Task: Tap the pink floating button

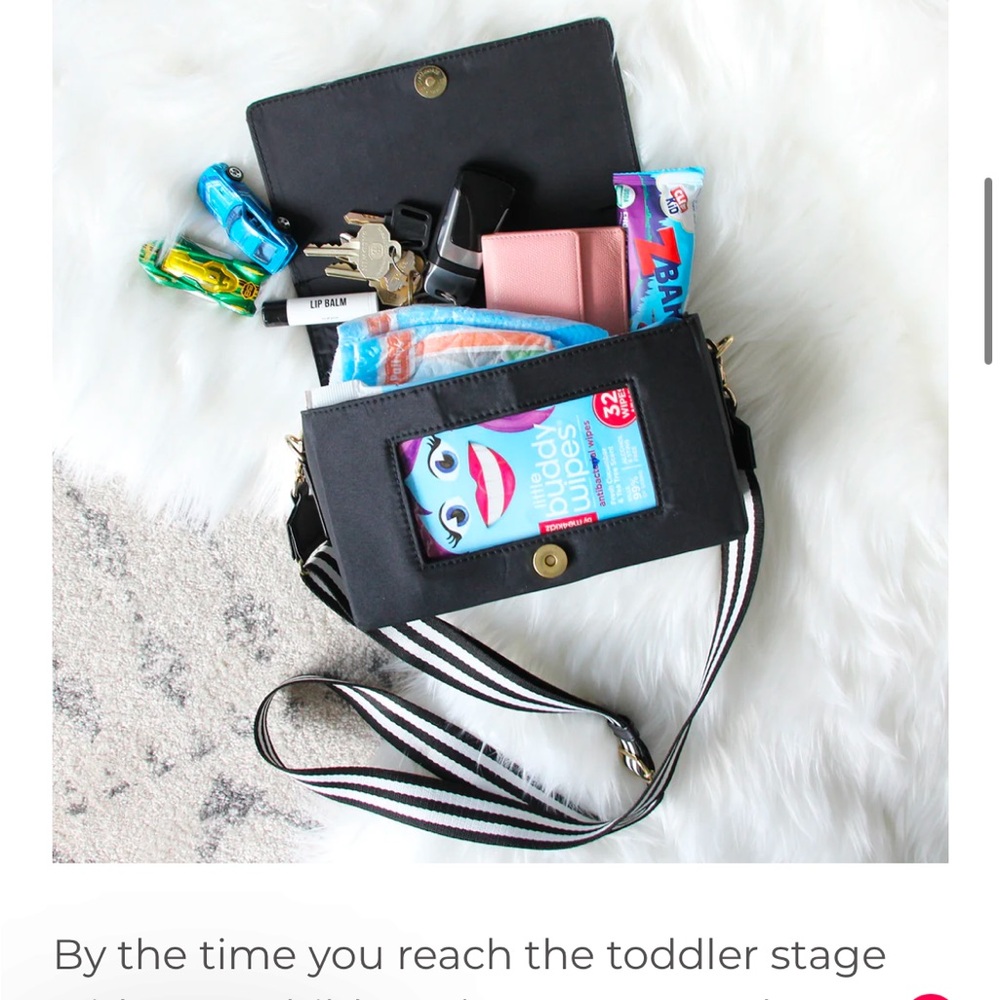Action: (x=931, y=994)
